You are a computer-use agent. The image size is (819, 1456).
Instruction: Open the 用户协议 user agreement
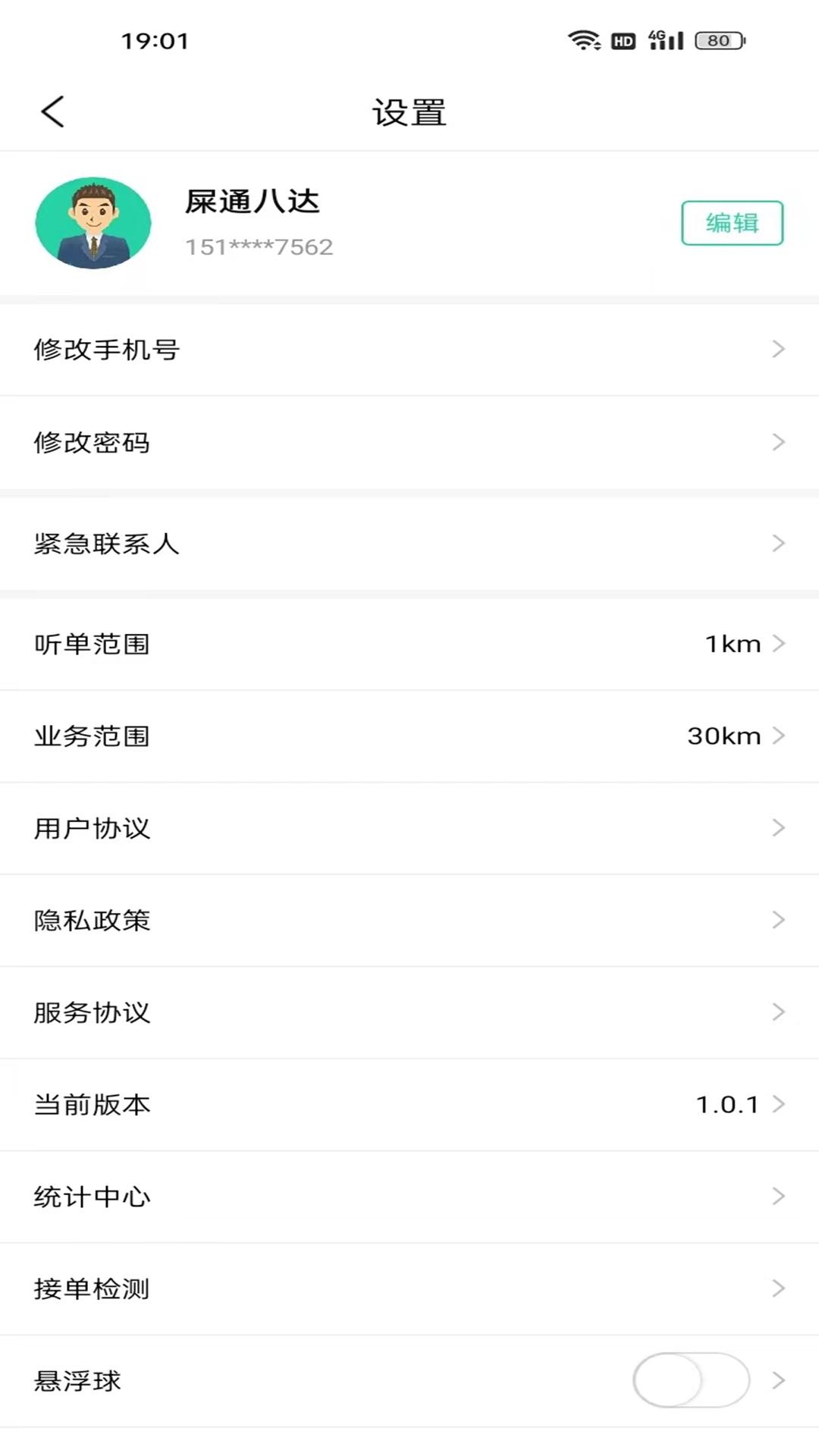click(409, 829)
